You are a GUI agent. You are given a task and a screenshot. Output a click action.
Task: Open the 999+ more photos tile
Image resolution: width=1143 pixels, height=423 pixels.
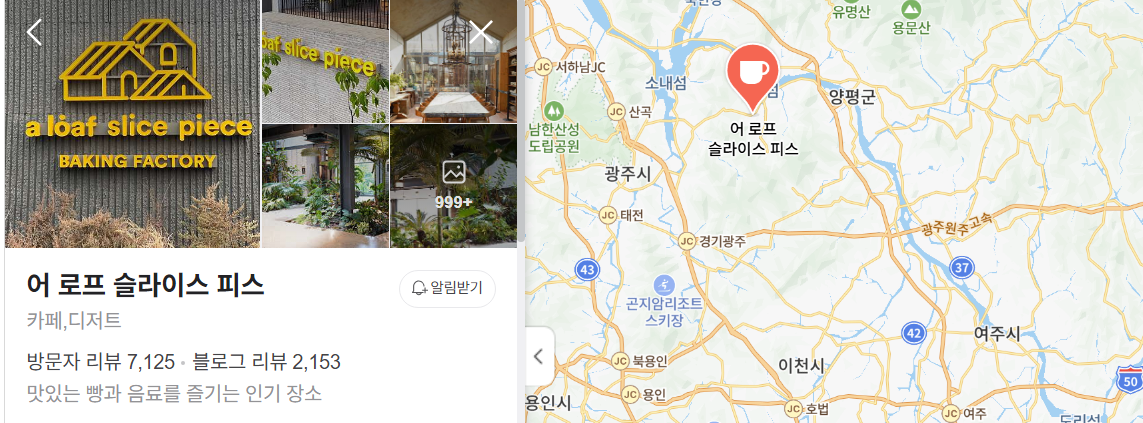(x=453, y=186)
